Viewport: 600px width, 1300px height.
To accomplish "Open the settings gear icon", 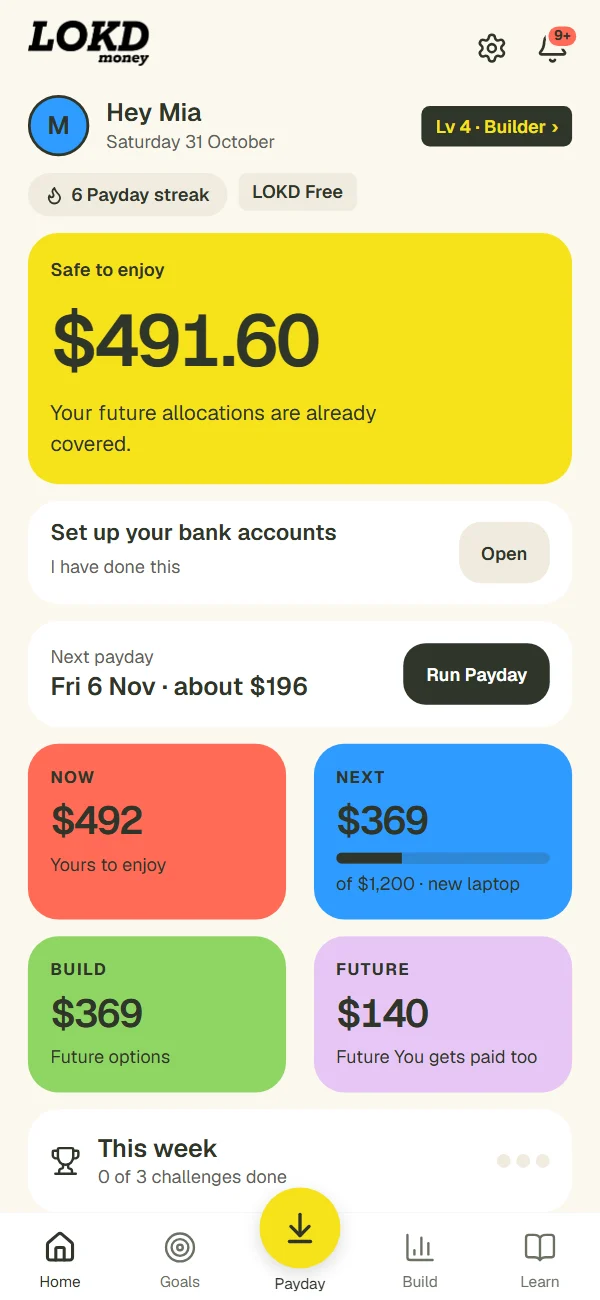I will [x=492, y=48].
